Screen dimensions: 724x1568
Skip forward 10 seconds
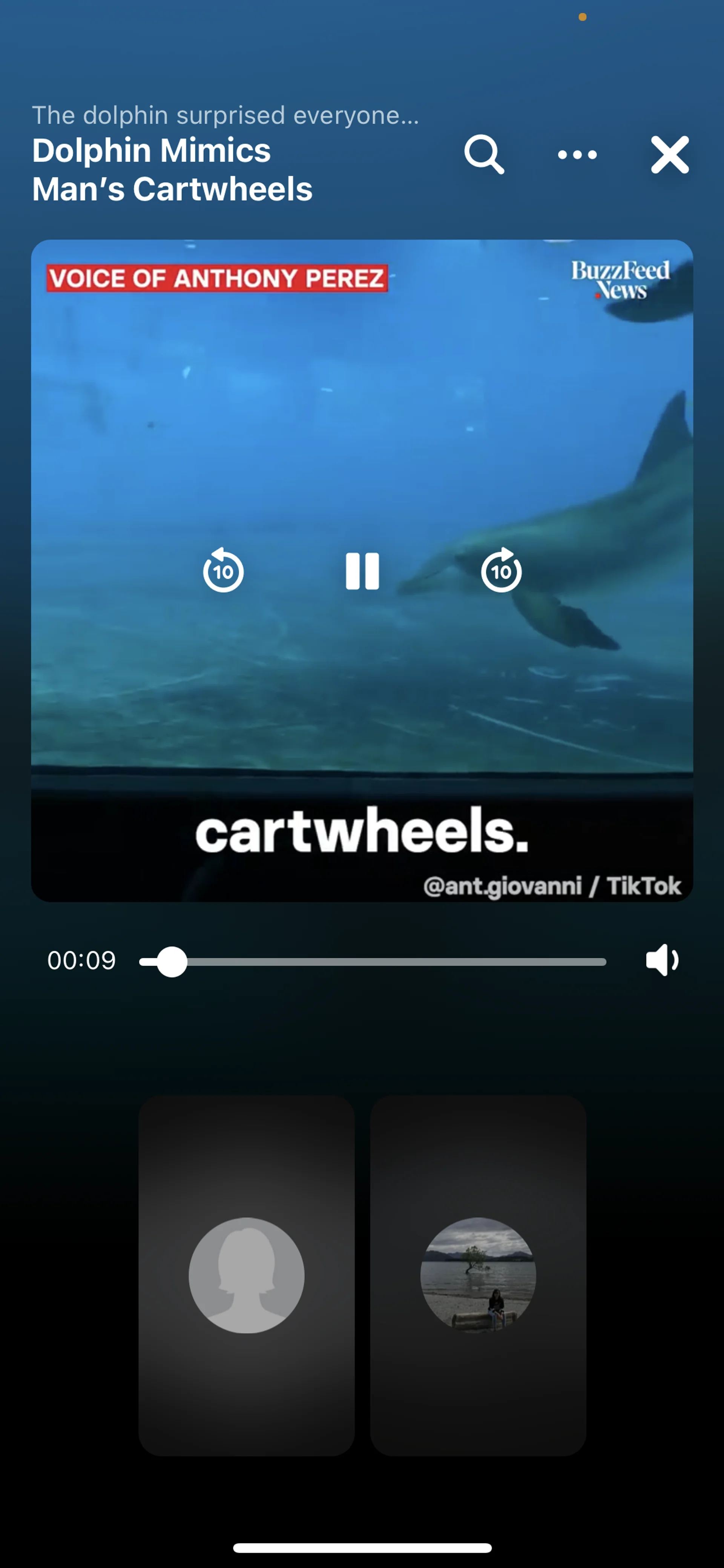[501, 571]
